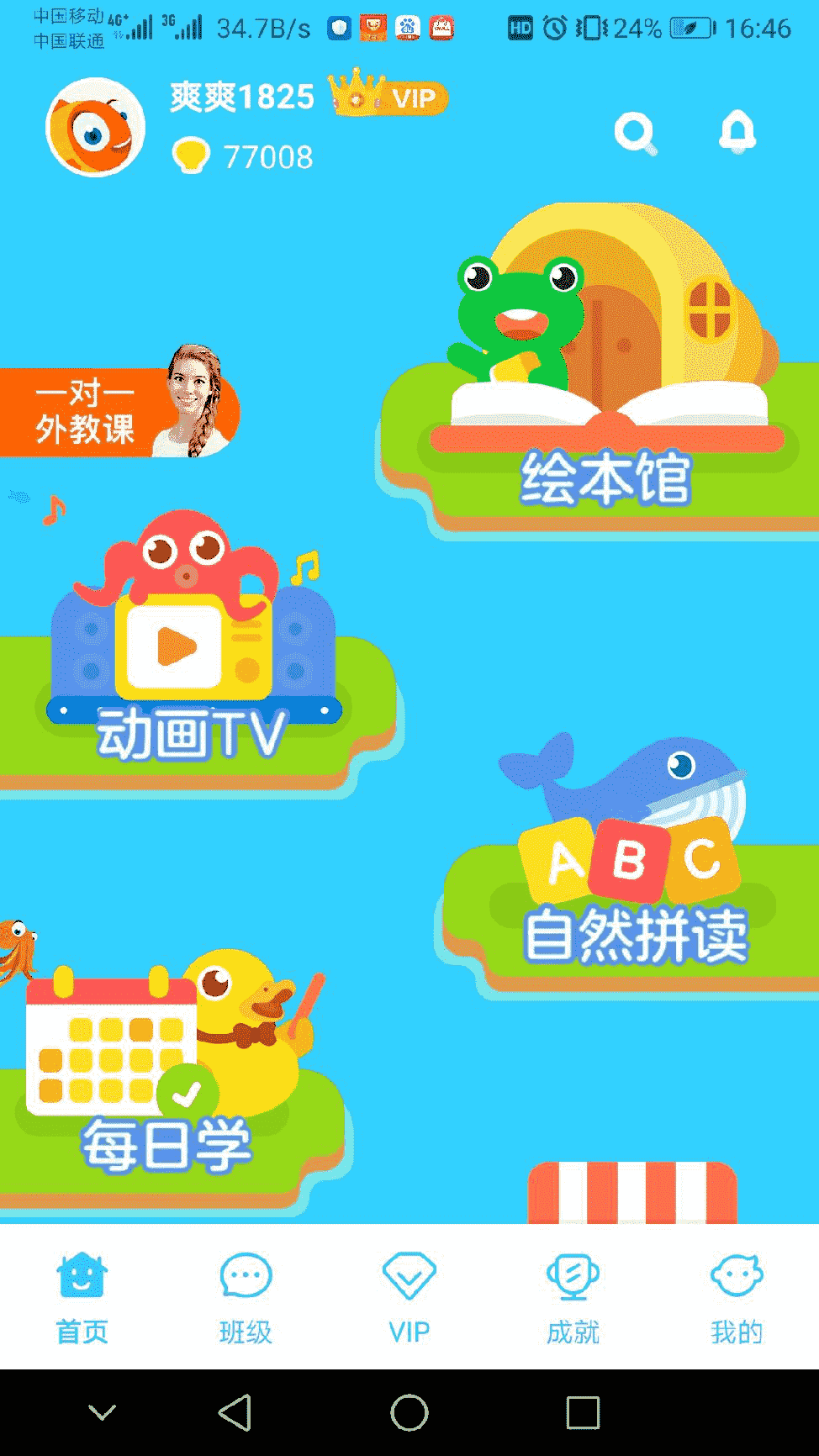
Task: Tap the gold coin balance 77008
Action: pos(244,156)
